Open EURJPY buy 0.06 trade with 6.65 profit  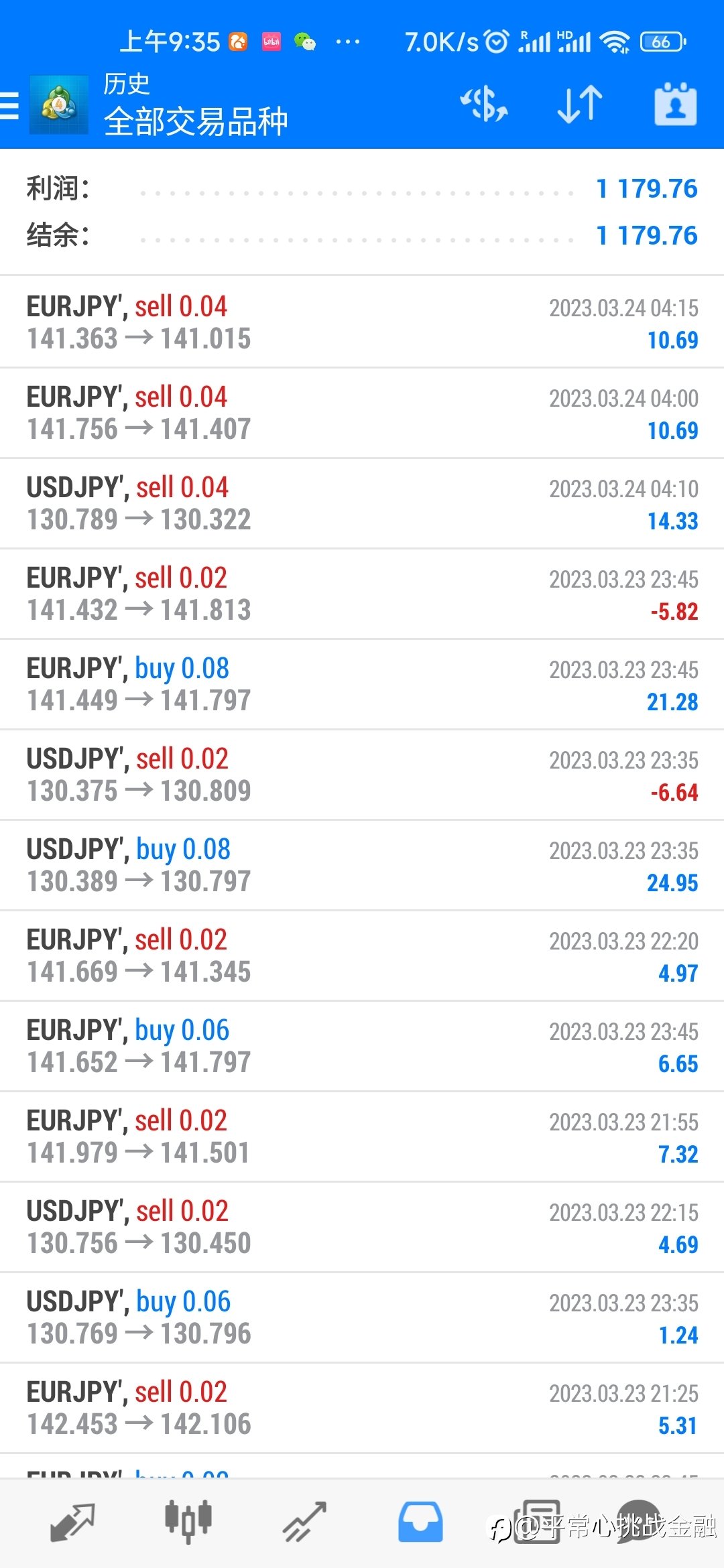(x=362, y=1046)
